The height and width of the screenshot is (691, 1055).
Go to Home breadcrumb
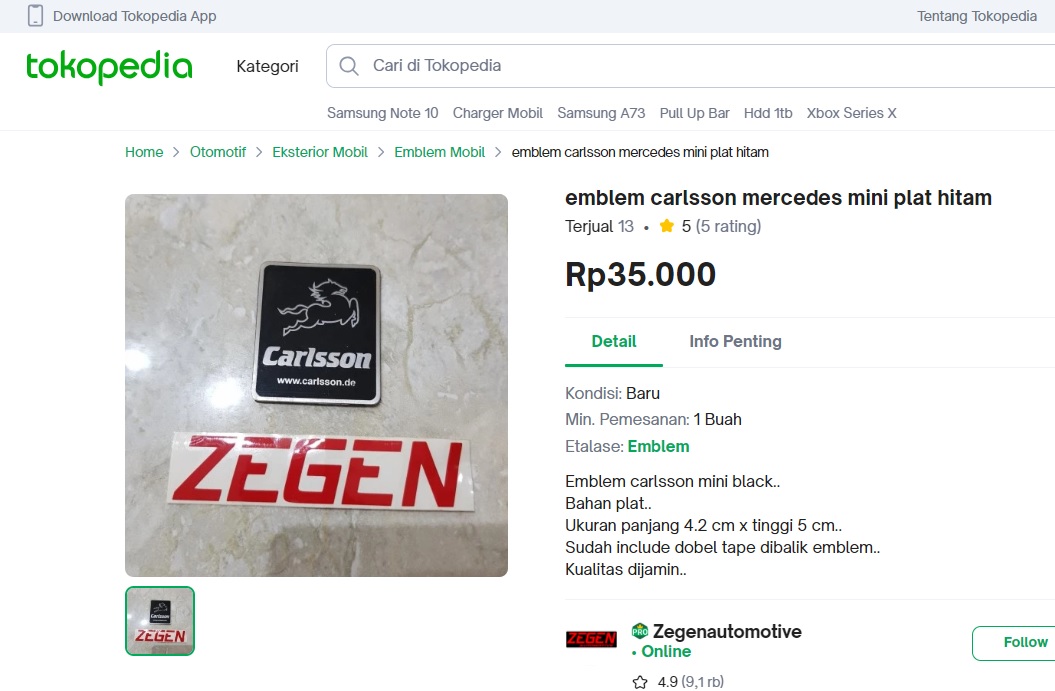coord(144,152)
